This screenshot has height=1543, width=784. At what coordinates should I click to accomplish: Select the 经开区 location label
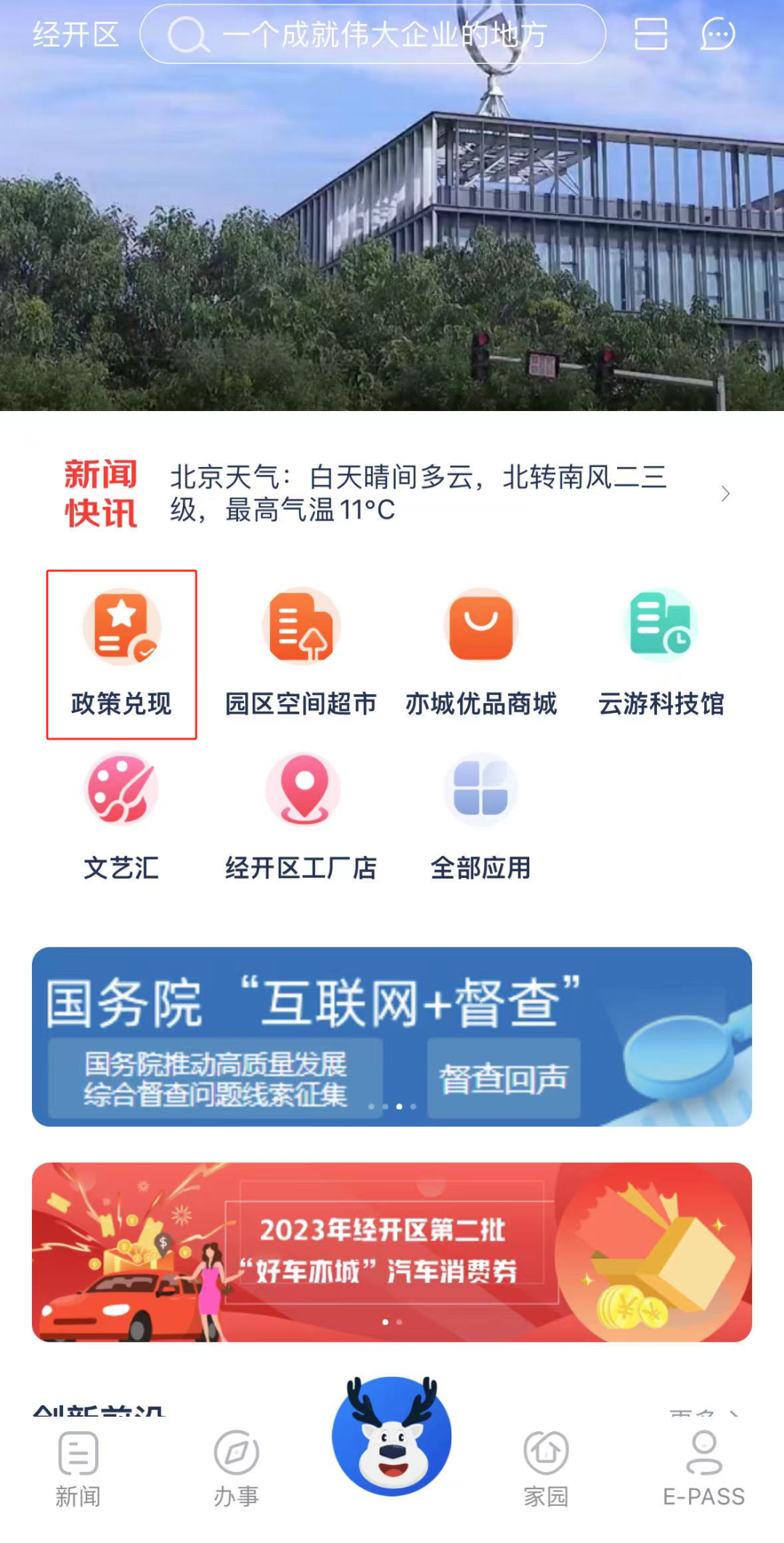75,34
